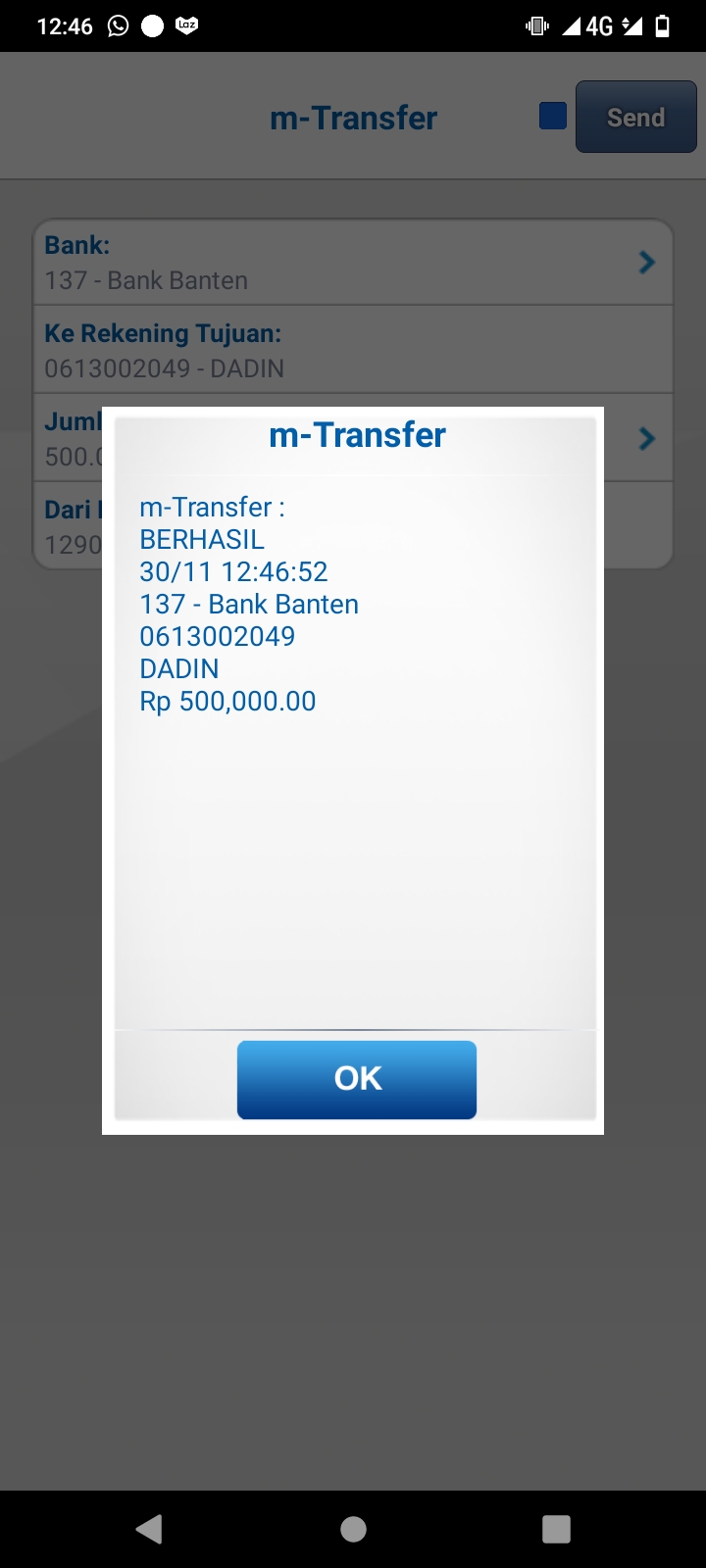Go to the home screen
Viewport: 706px width, 1568px height.
353,1529
